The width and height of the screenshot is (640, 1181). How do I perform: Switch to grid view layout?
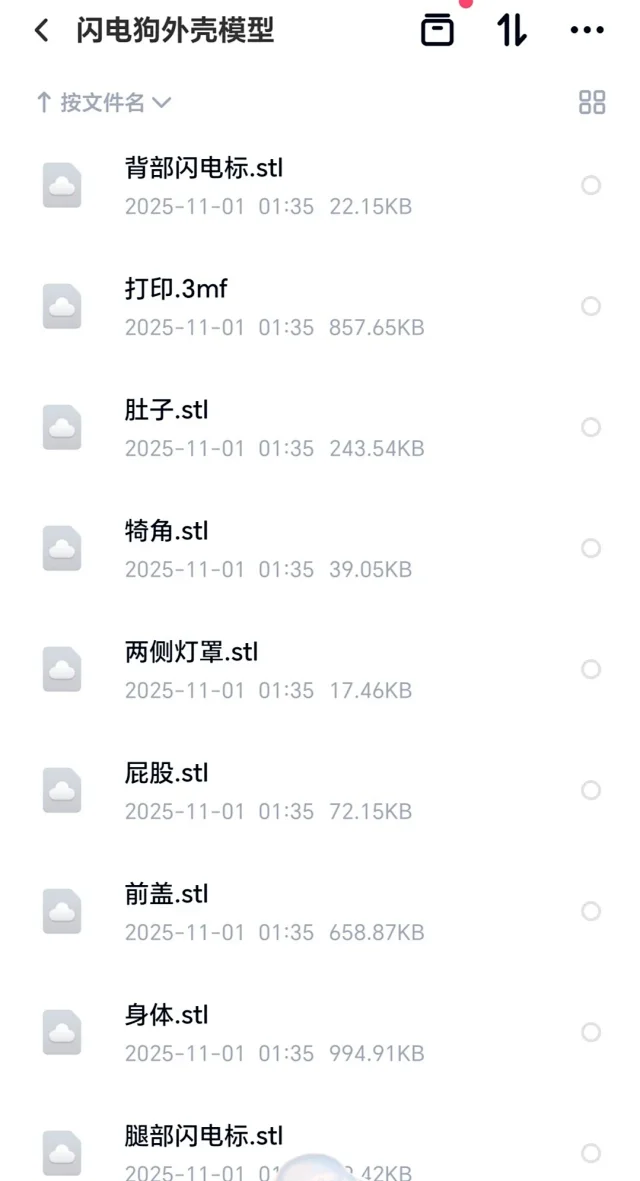point(592,102)
